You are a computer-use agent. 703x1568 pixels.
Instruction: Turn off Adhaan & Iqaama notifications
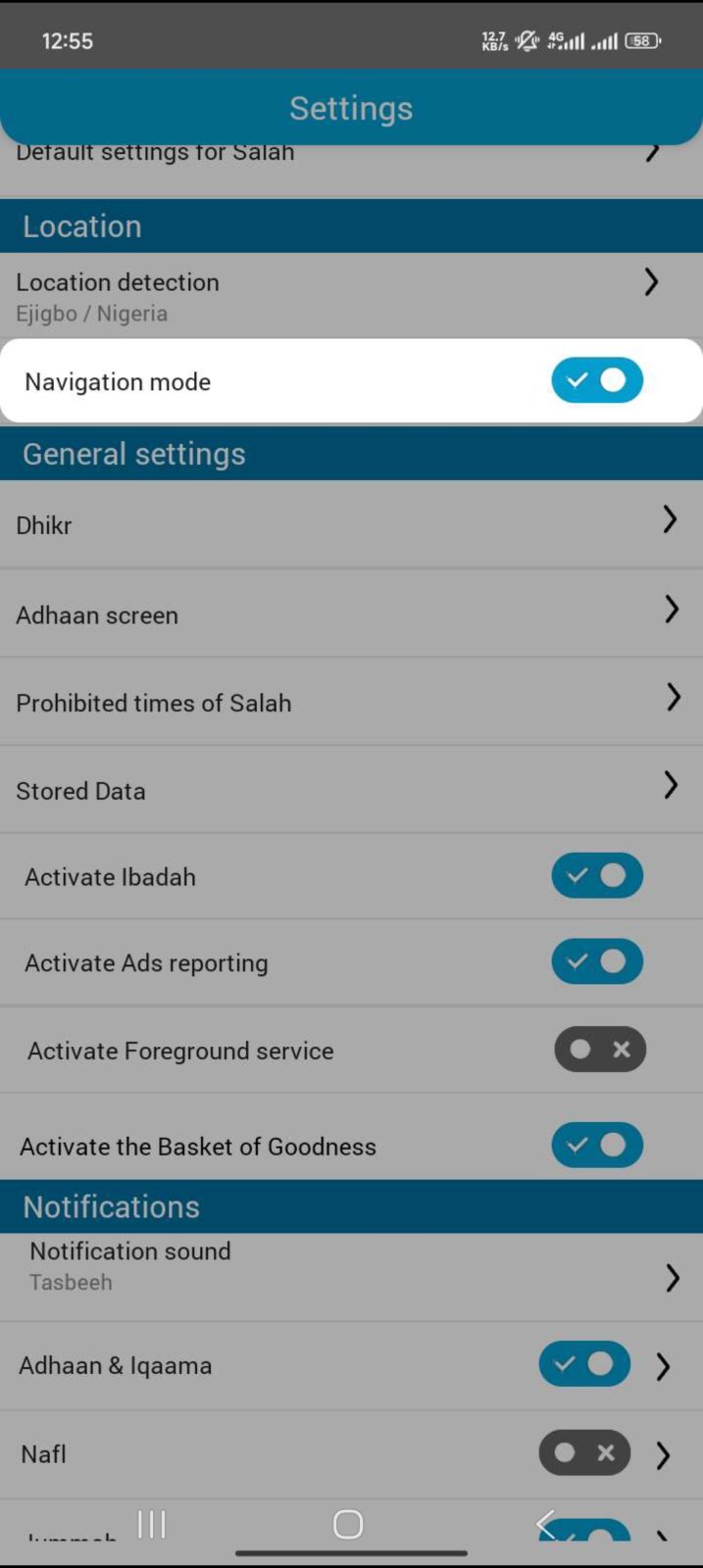(583, 1364)
